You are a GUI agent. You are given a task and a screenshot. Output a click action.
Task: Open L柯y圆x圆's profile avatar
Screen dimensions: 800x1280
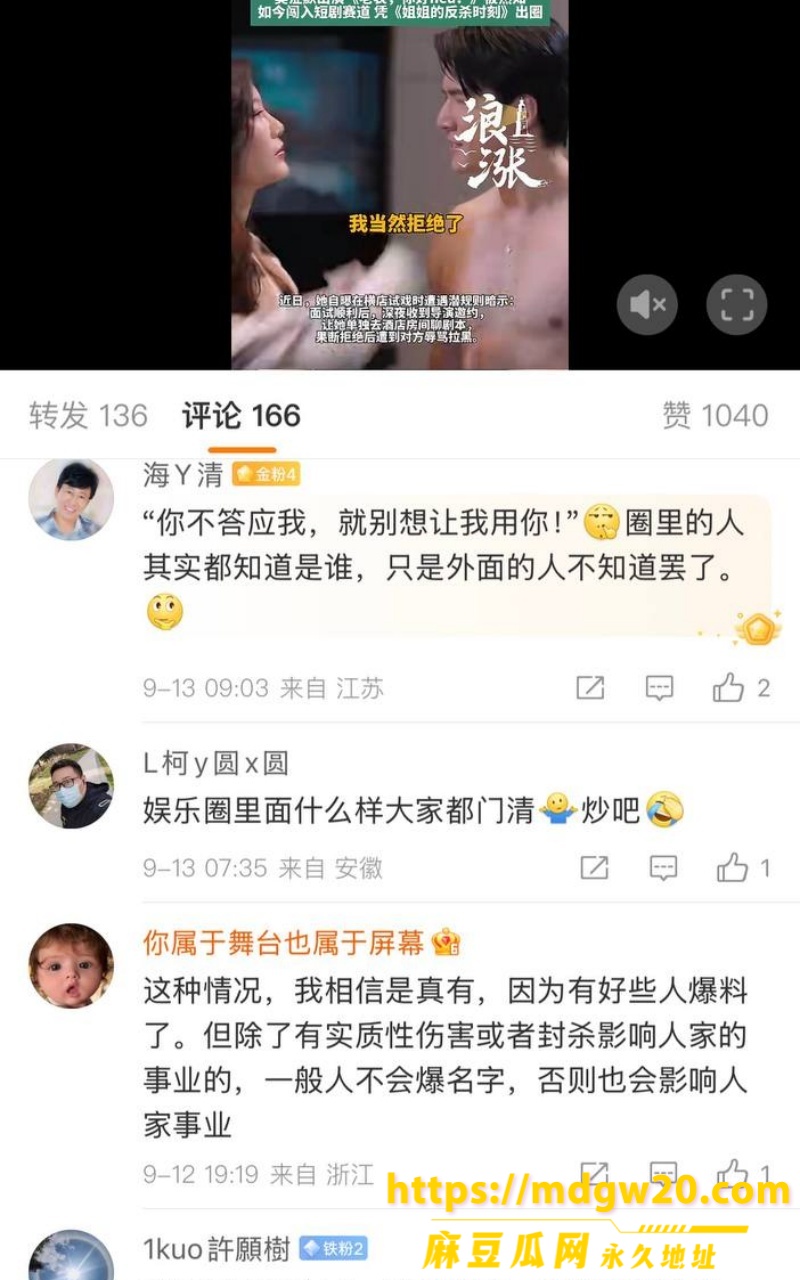click(71, 786)
